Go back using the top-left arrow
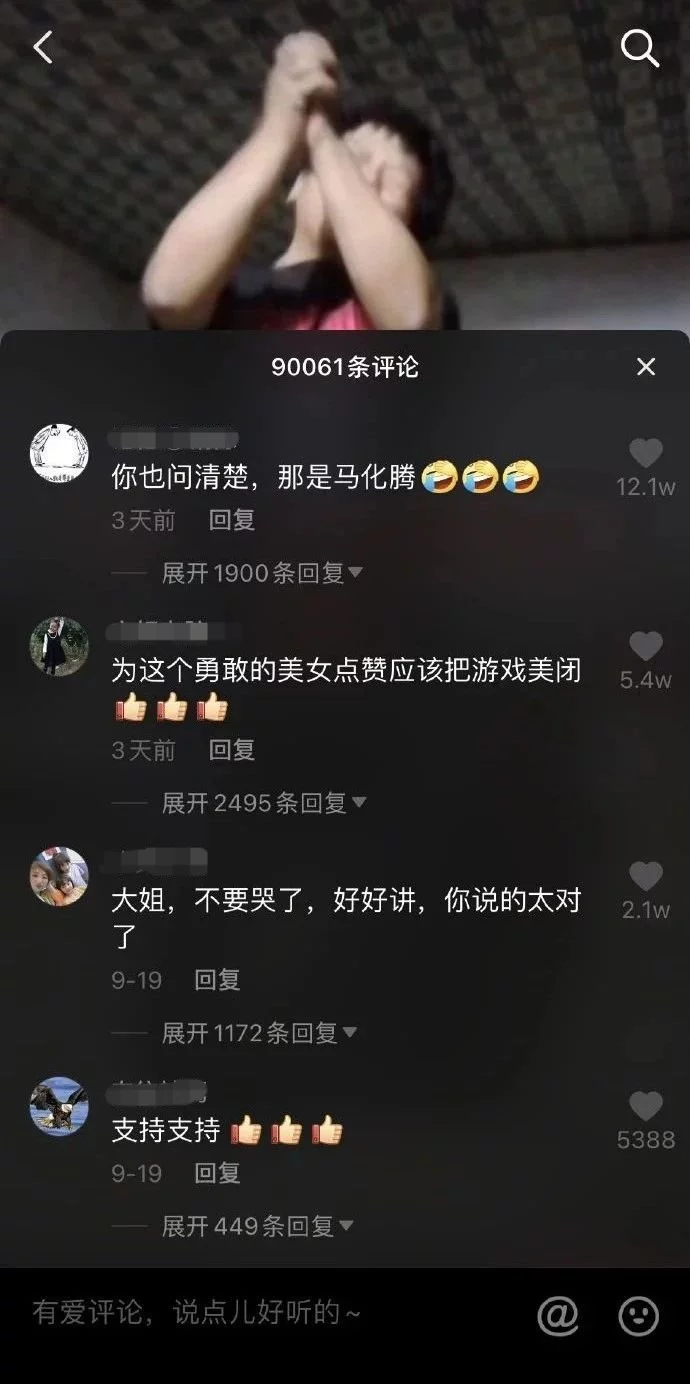Screen dimensions: 690x1384 point(43,47)
